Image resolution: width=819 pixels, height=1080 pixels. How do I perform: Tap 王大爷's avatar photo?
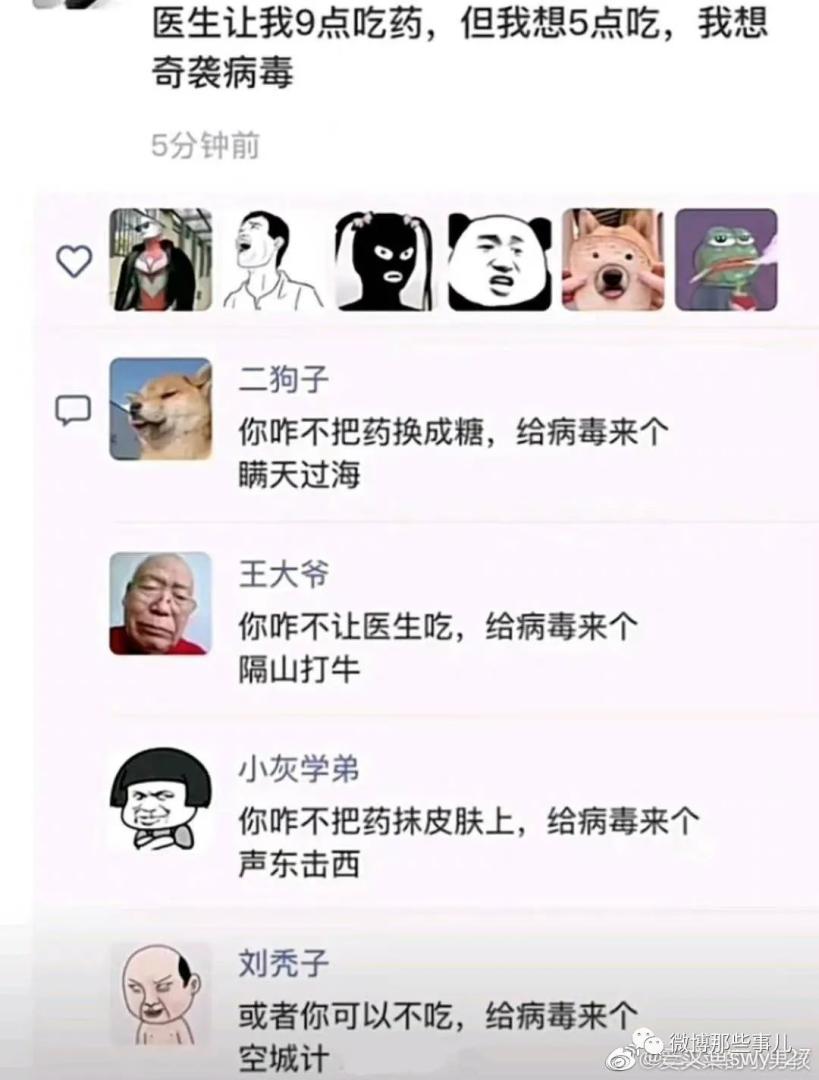click(x=160, y=603)
